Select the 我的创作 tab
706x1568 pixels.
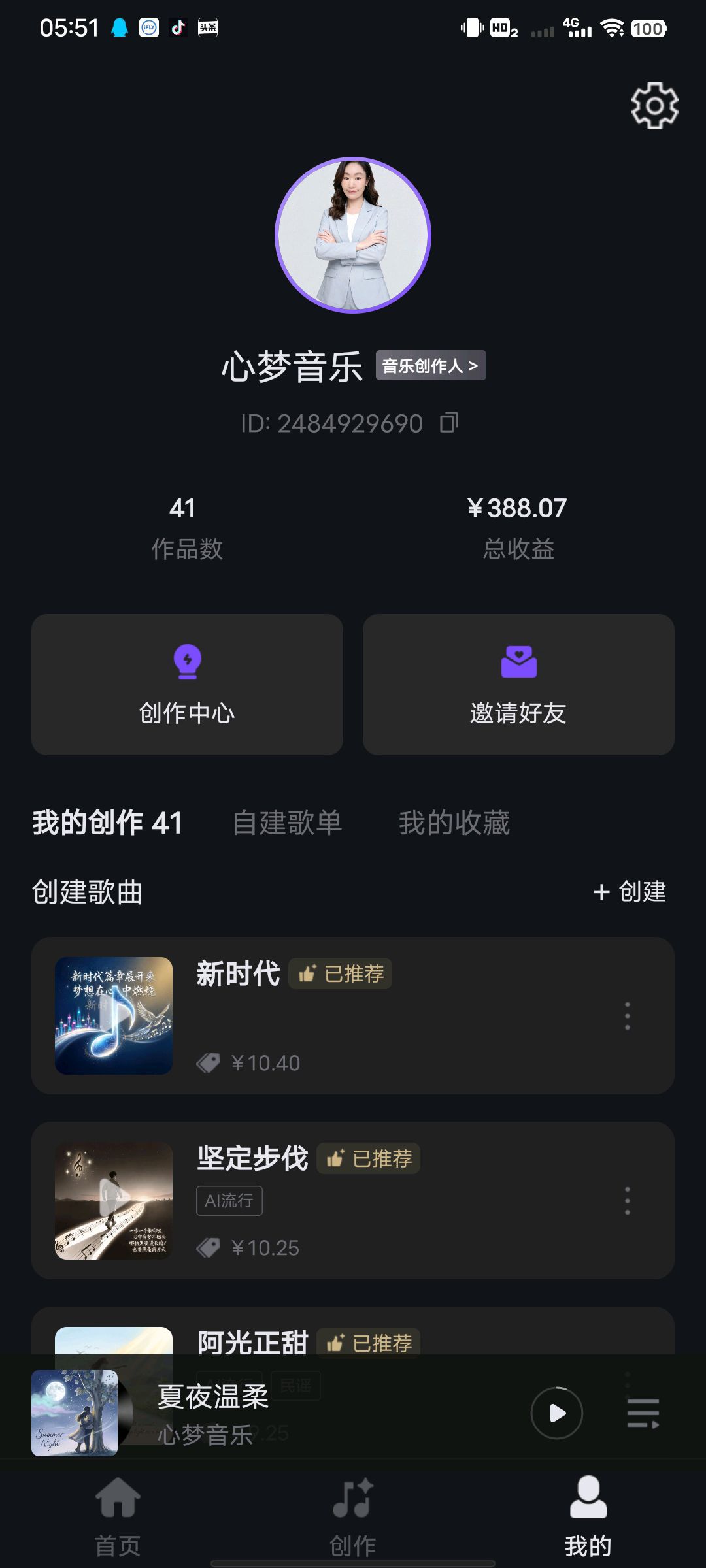coord(107,823)
